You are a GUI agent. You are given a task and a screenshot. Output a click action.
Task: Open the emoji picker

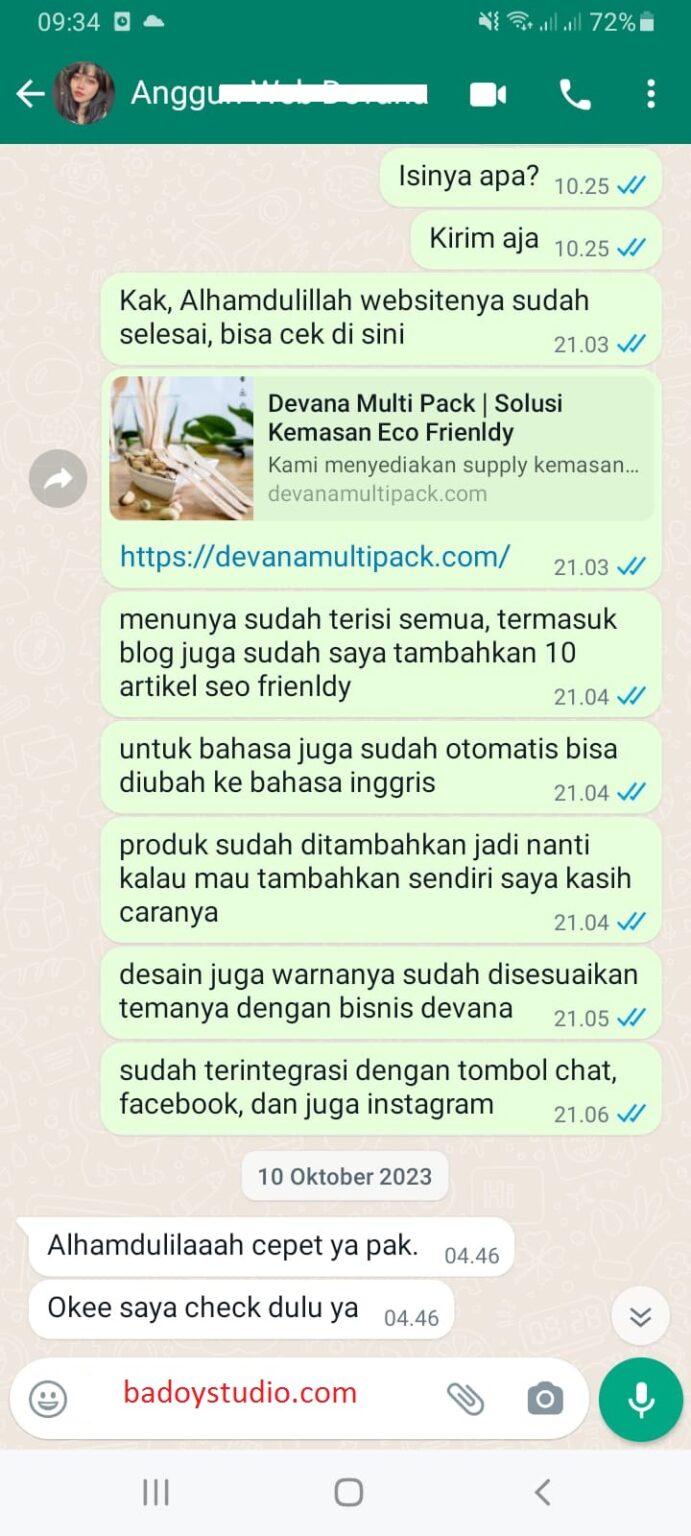point(48,1397)
